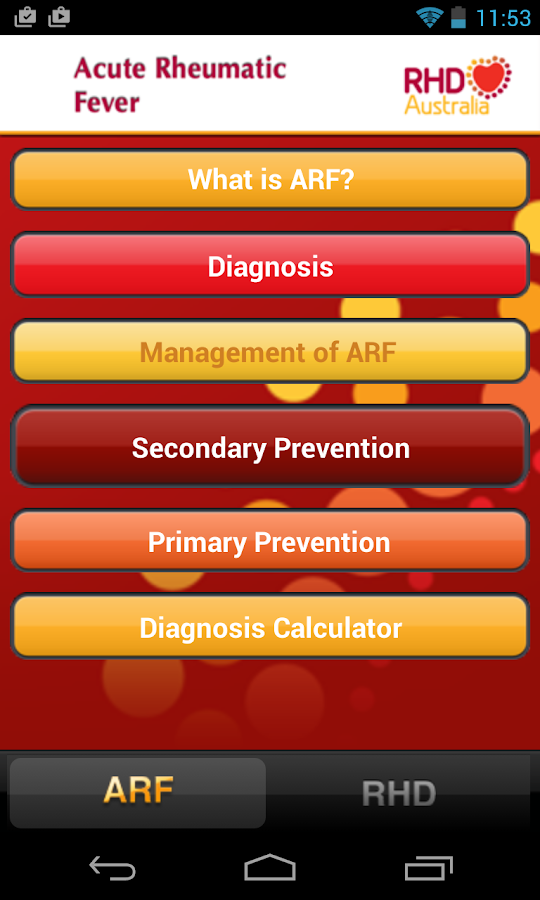Open Primary Prevention
The width and height of the screenshot is (540, 900).
[x=270, y=540]
